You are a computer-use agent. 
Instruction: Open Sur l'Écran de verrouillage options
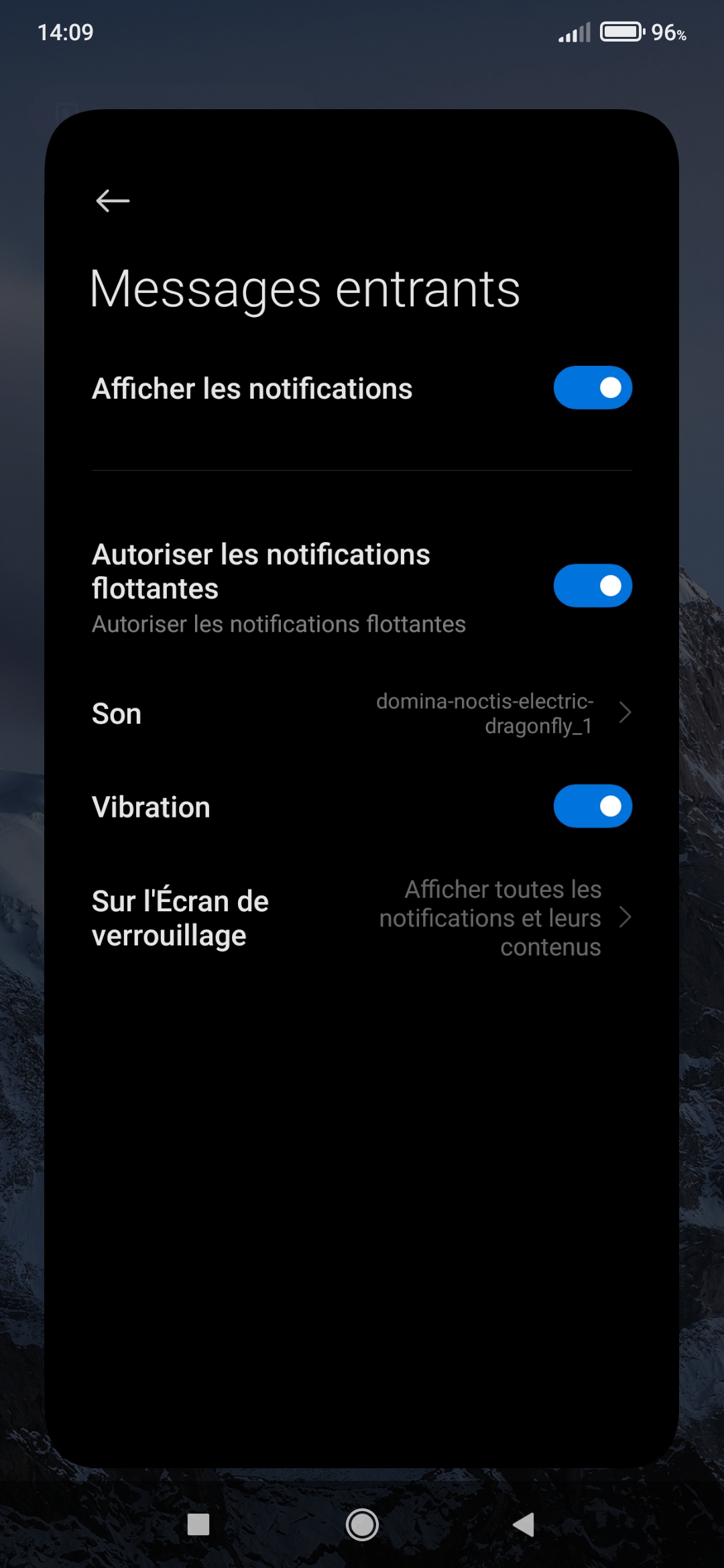362,918
